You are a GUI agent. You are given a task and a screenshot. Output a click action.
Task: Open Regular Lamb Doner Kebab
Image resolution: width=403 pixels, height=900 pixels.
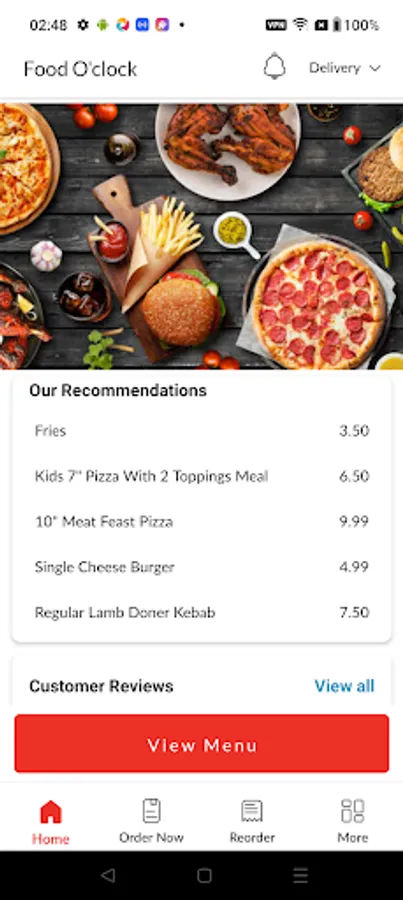202,612
